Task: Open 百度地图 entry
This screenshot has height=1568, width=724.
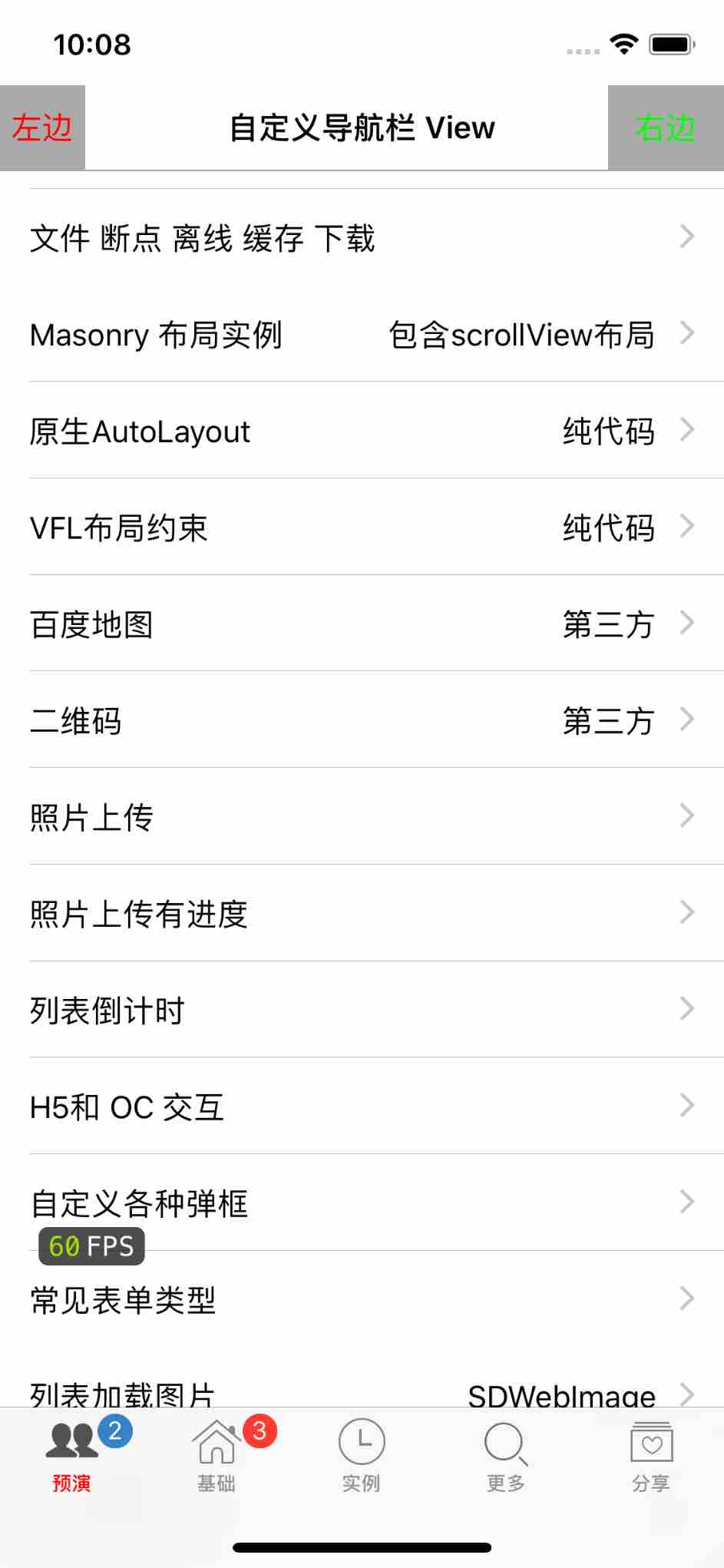Action: point(361,624)
